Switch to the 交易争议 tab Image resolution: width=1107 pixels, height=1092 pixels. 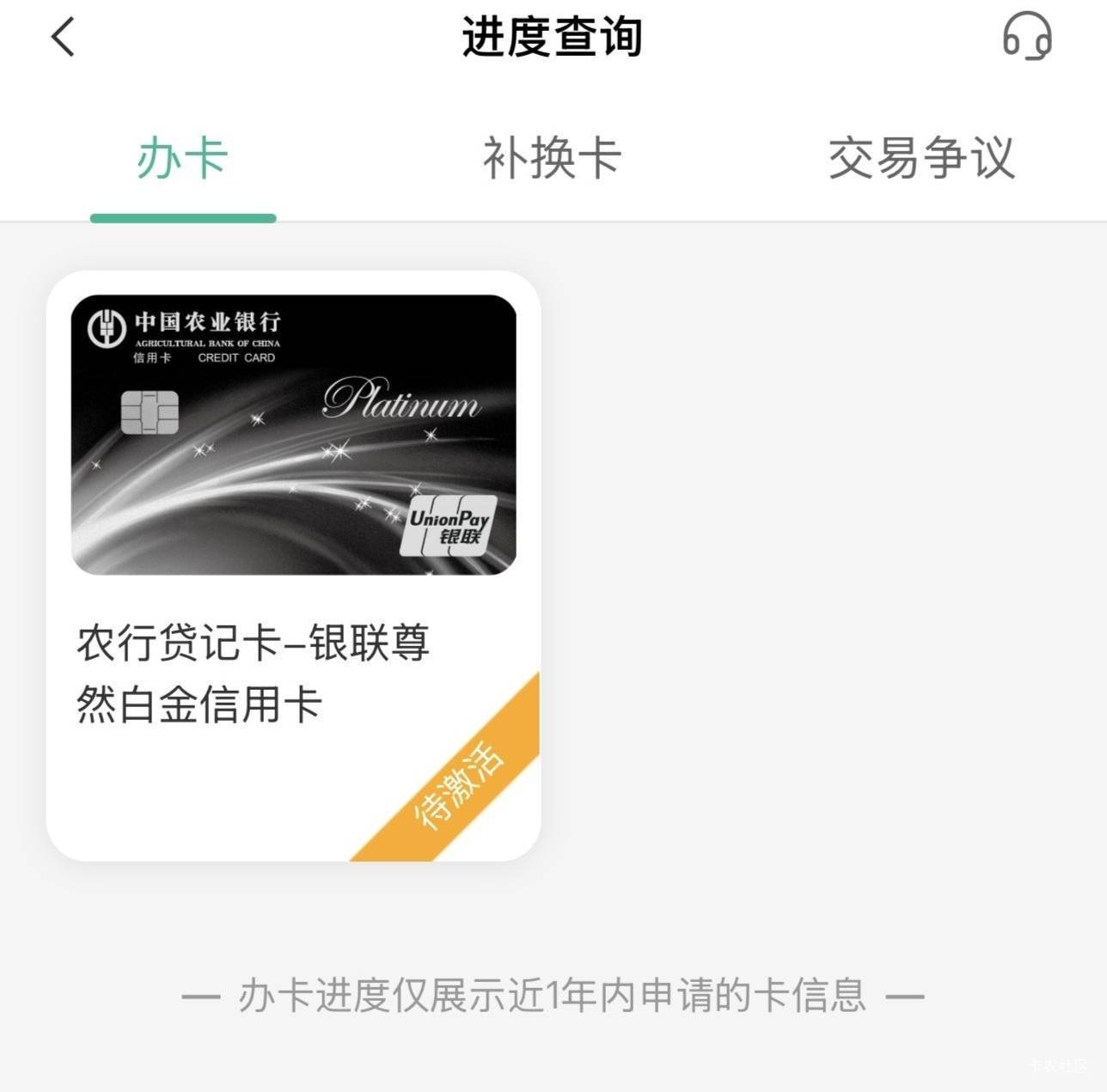pyautogui.click(x=921, y=158)
